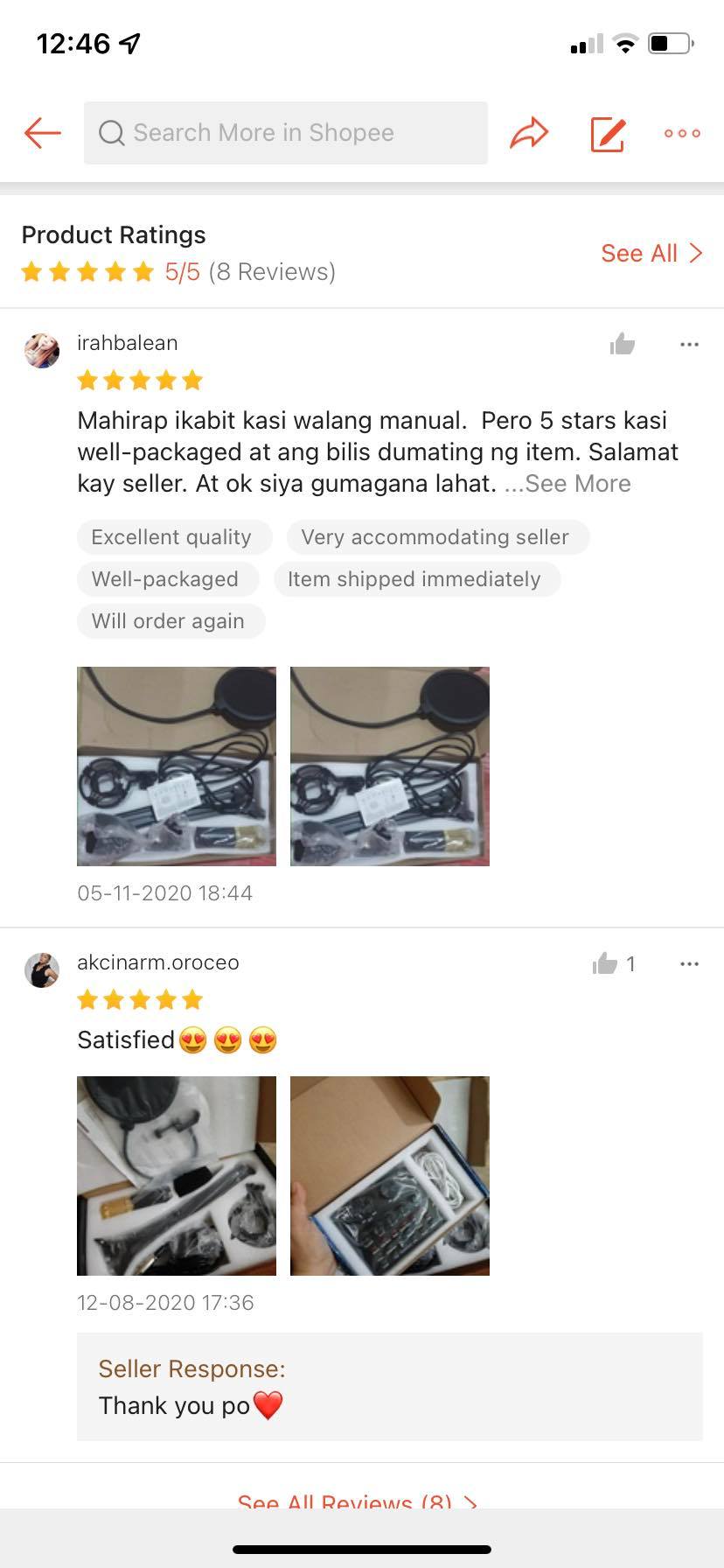
Task: Tap the magnifying glass search icon
Action: tap(110, 133)
